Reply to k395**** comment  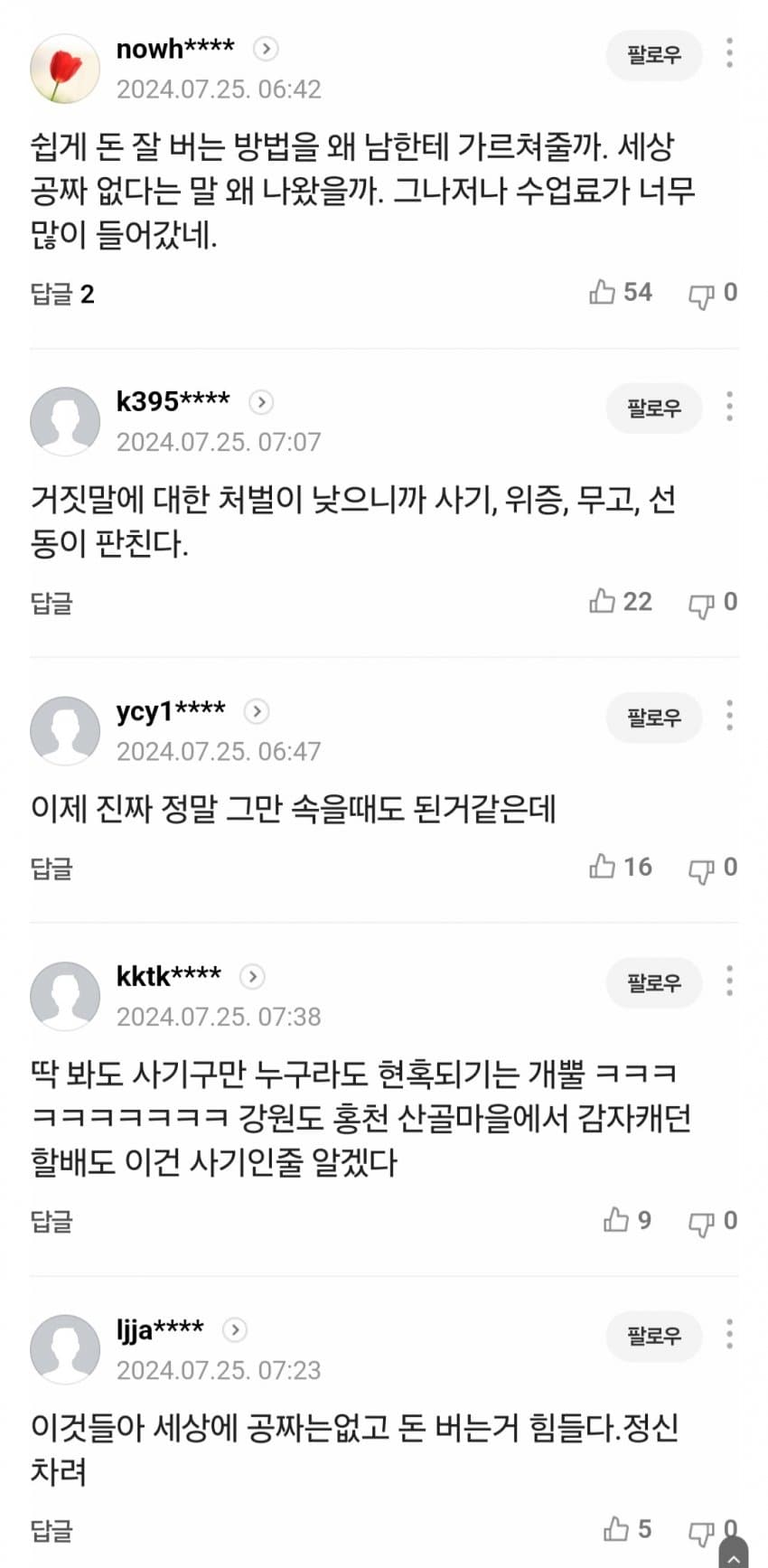(52, 603)
